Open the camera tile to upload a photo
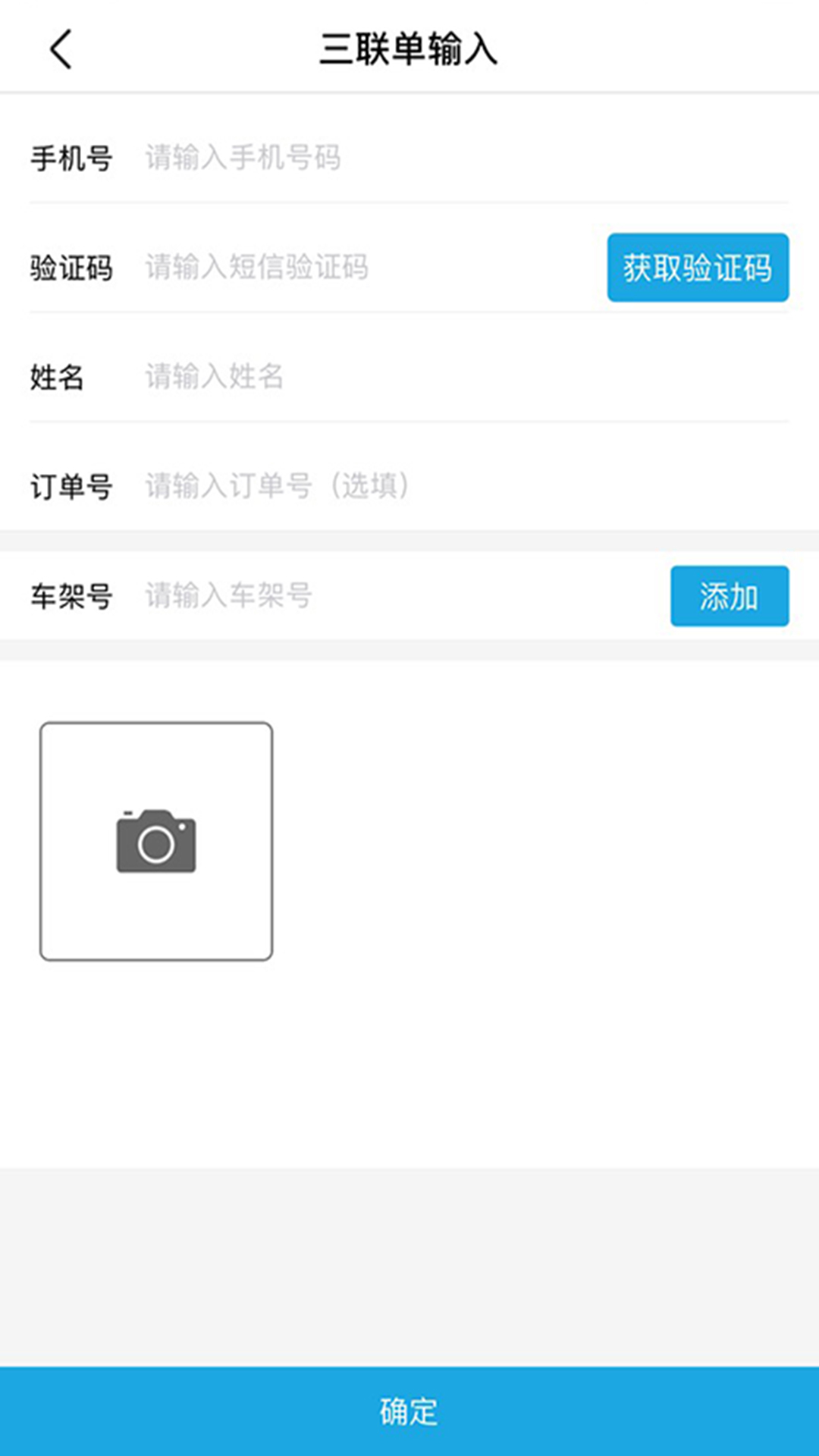The height and width of the screenshot is (1456, 819). click(x=156, y=841)
